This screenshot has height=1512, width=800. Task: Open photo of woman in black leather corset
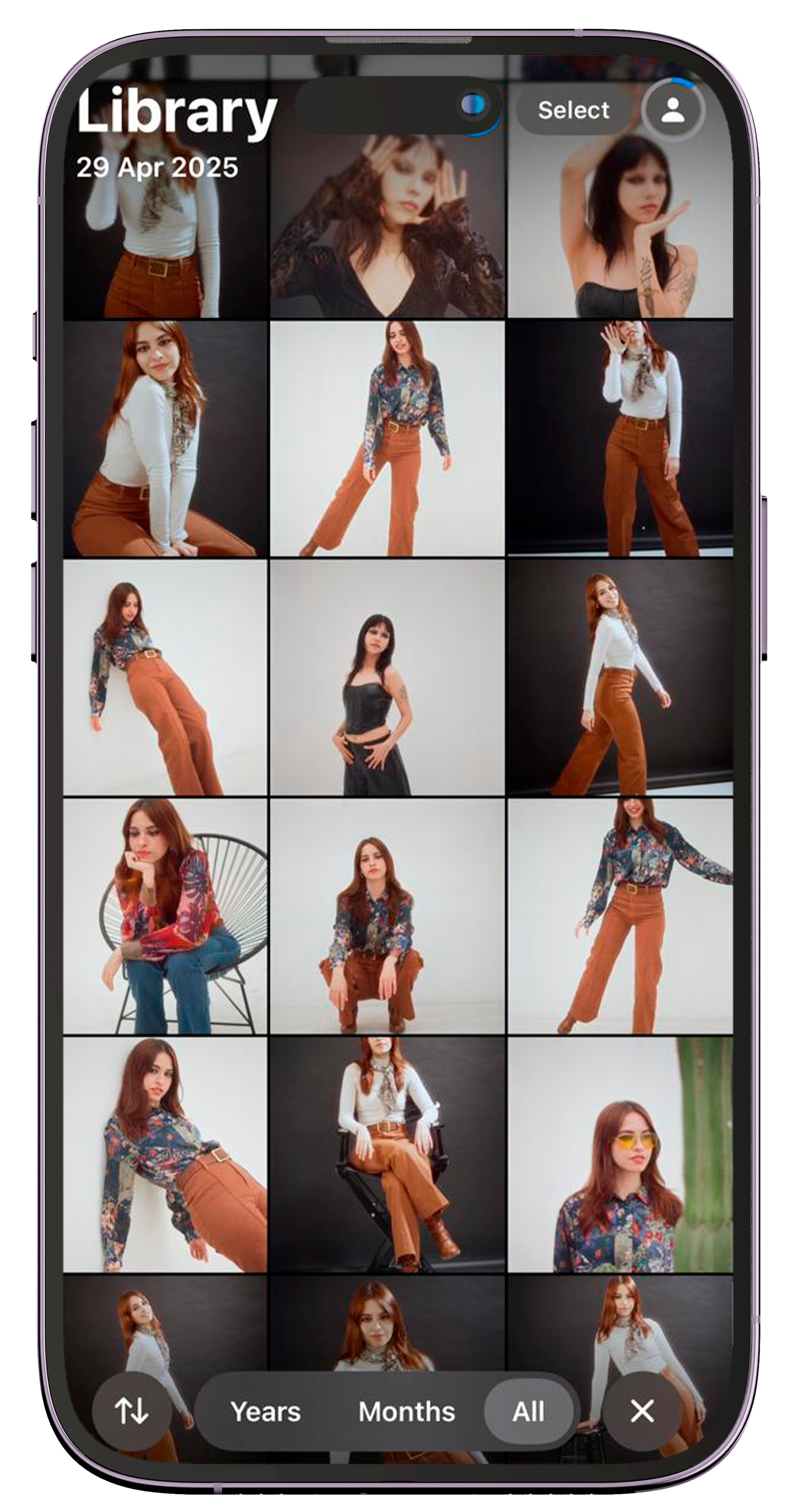(387, 678)
